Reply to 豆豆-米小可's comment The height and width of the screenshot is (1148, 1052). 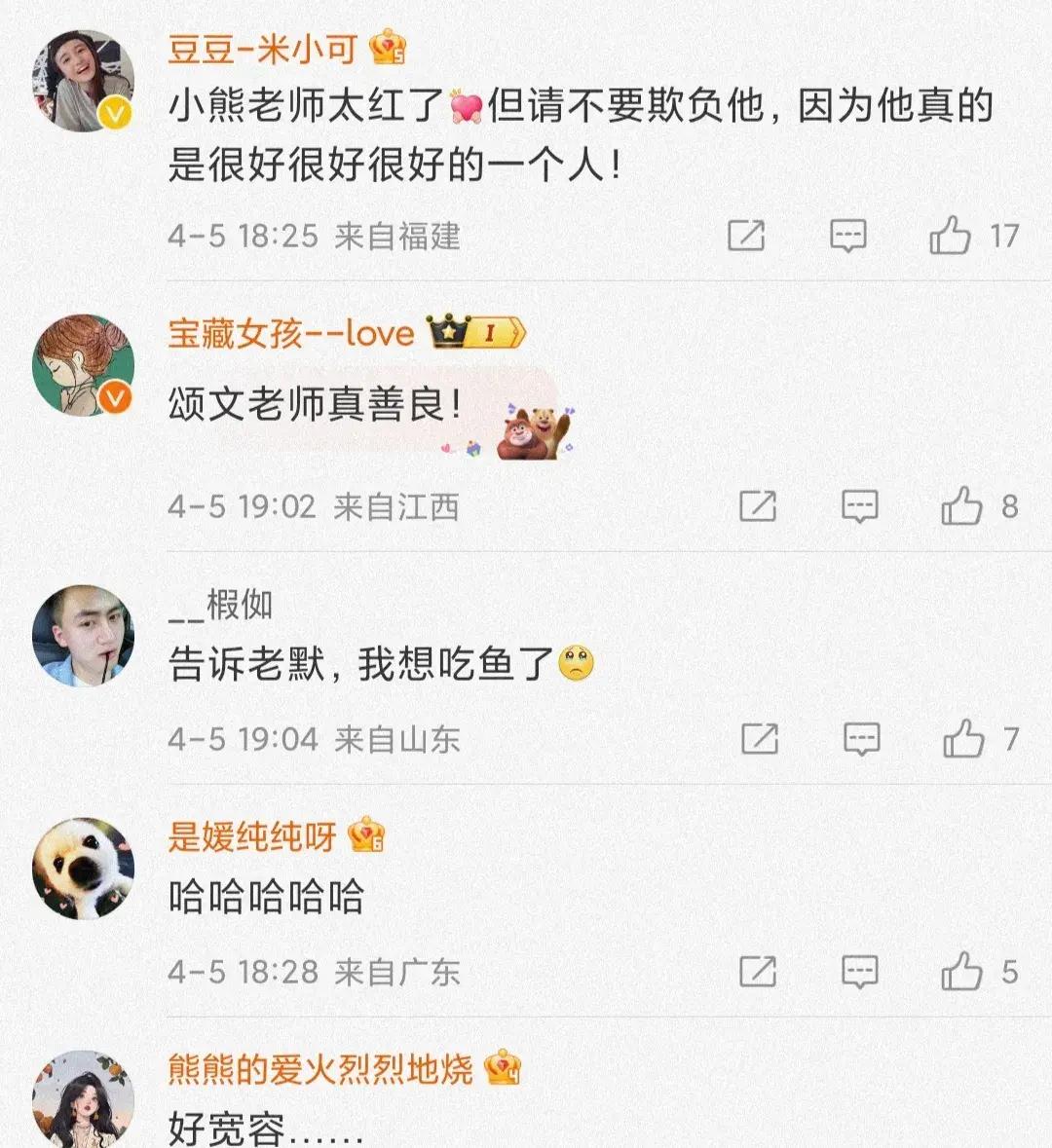point(847,236)
